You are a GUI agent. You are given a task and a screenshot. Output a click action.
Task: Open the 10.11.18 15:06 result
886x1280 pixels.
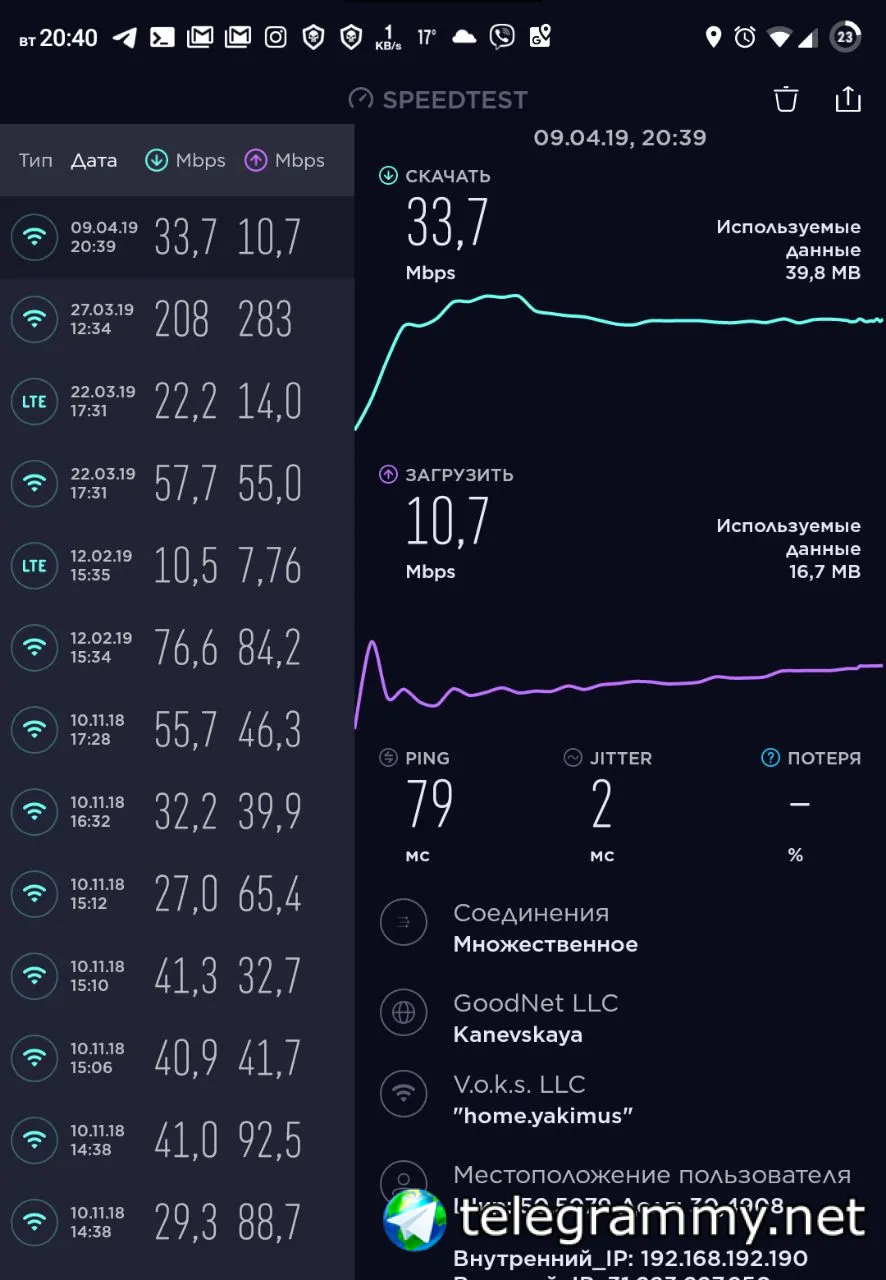tap(177, 1058)
